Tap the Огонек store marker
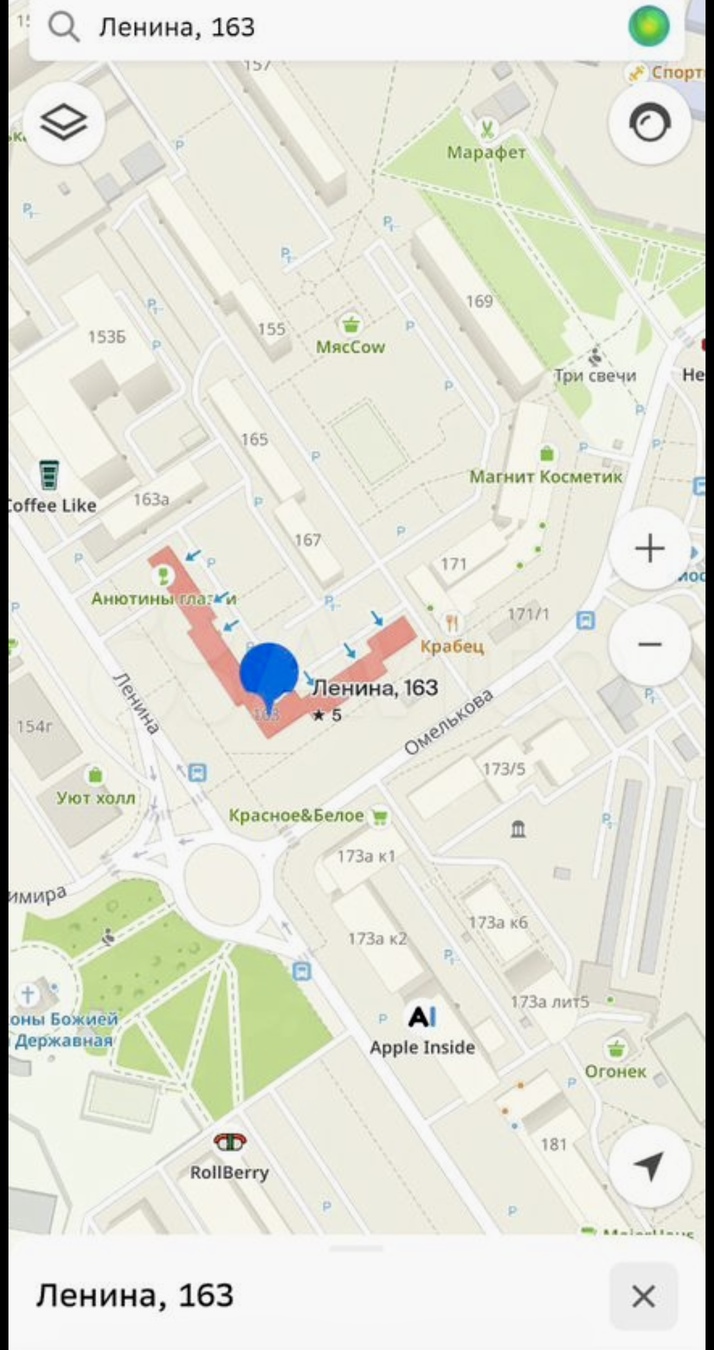714x1350 pixels. tap(616, 1047)
